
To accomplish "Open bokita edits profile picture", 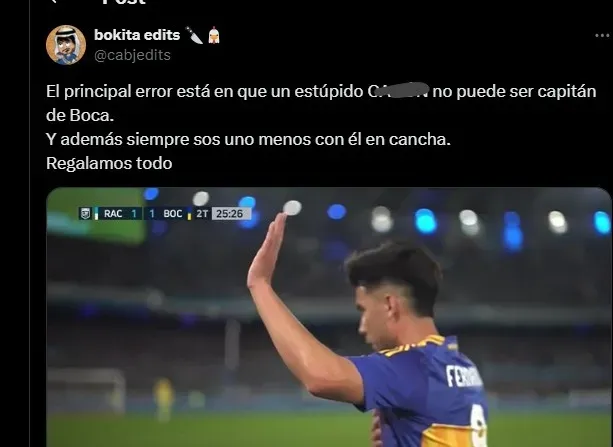I will point(66,45).
